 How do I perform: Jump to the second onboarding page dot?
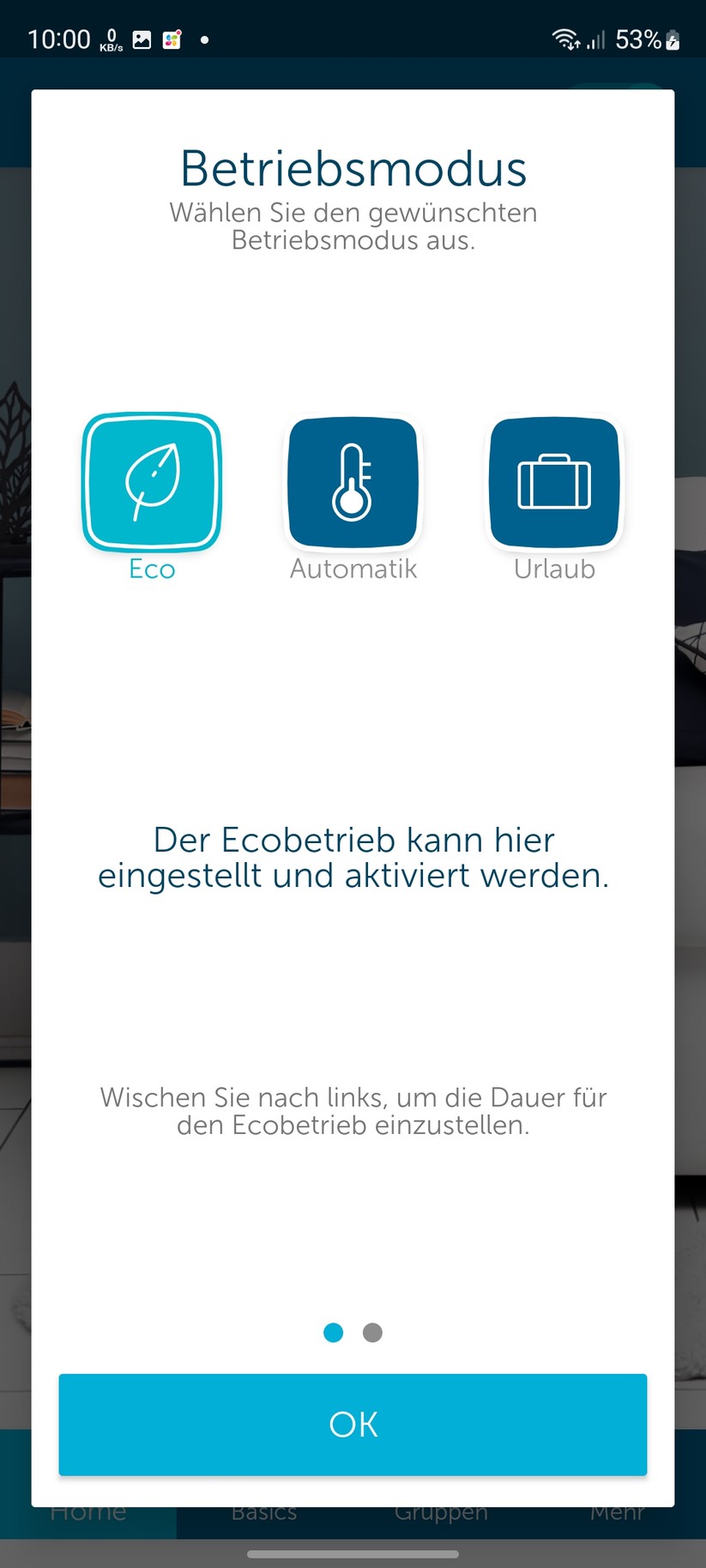(372, 1332)
